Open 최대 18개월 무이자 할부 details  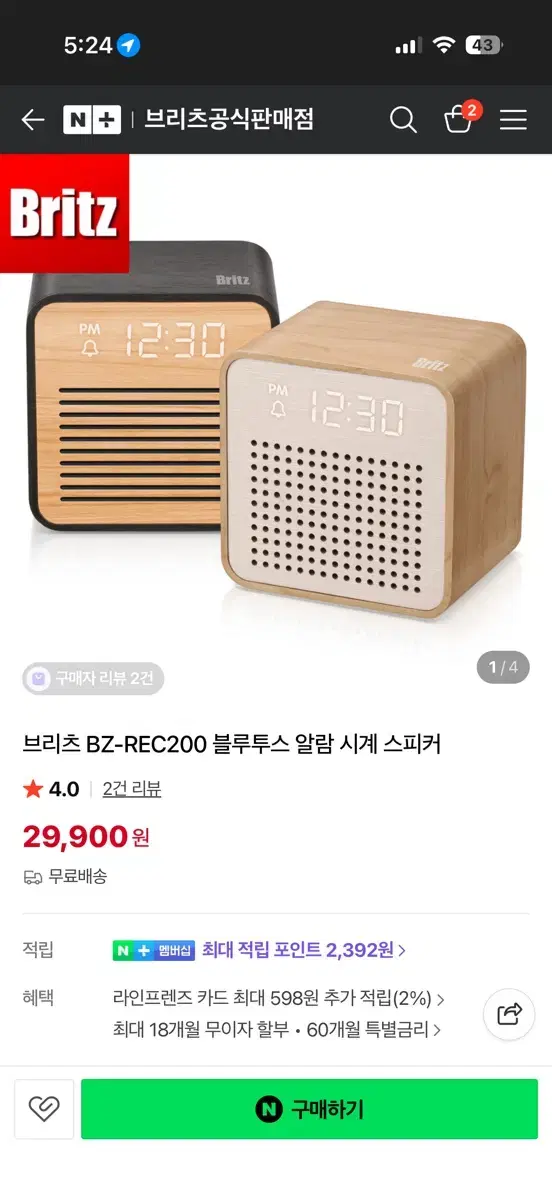pyautogui.click(x=277, y=1029)
